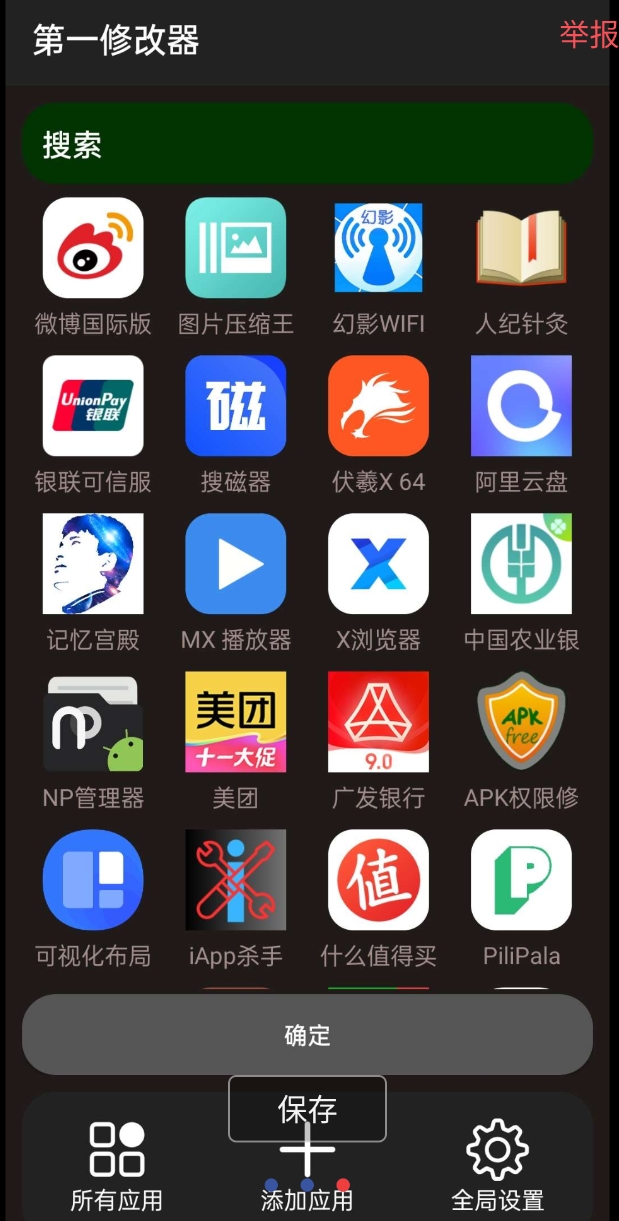Pick the 阿里云盘 app
Screen dimensions: 619x1221
[522, 406]
